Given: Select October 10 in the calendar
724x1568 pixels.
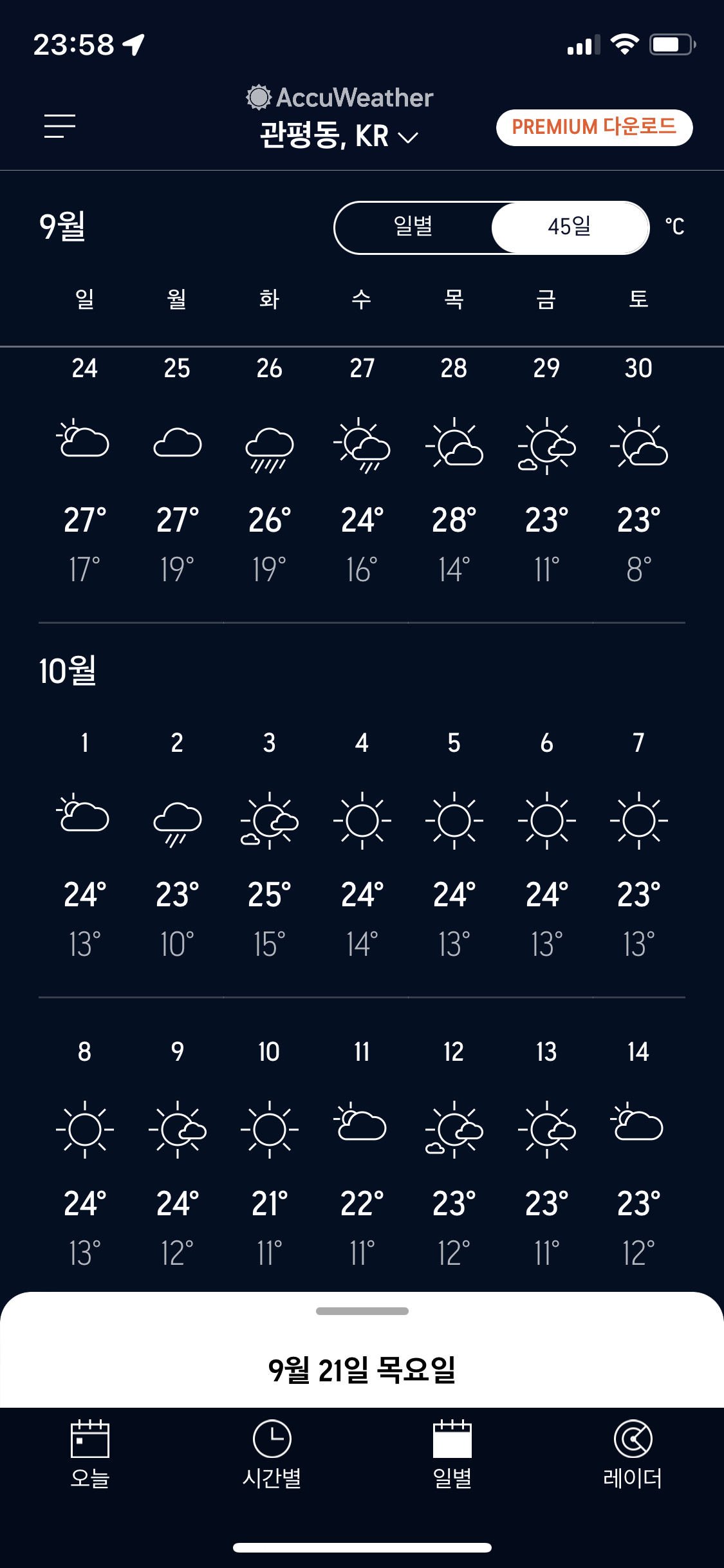Looking at the screenshot, I should [x=269, y=1152].
